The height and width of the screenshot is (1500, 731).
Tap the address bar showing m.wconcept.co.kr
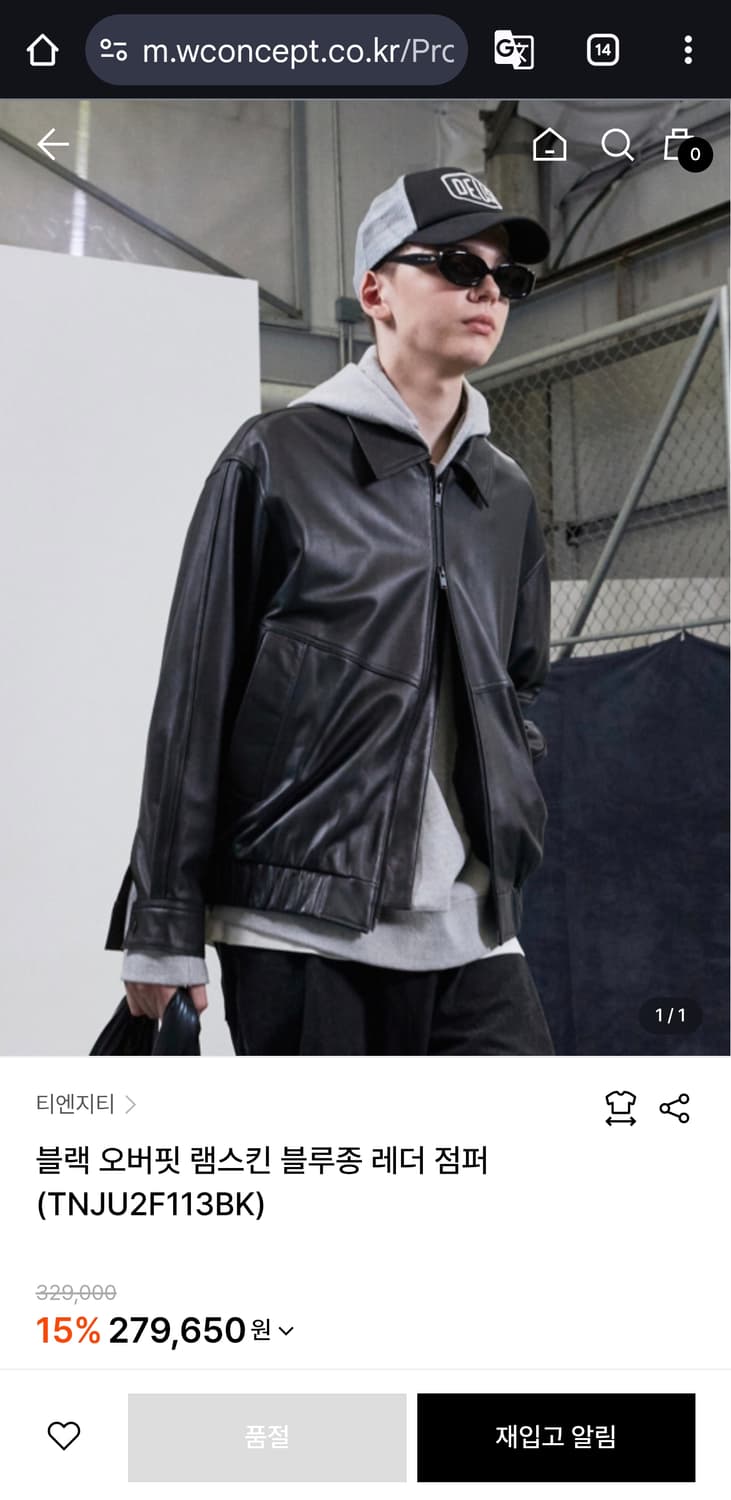click(290, 50)
